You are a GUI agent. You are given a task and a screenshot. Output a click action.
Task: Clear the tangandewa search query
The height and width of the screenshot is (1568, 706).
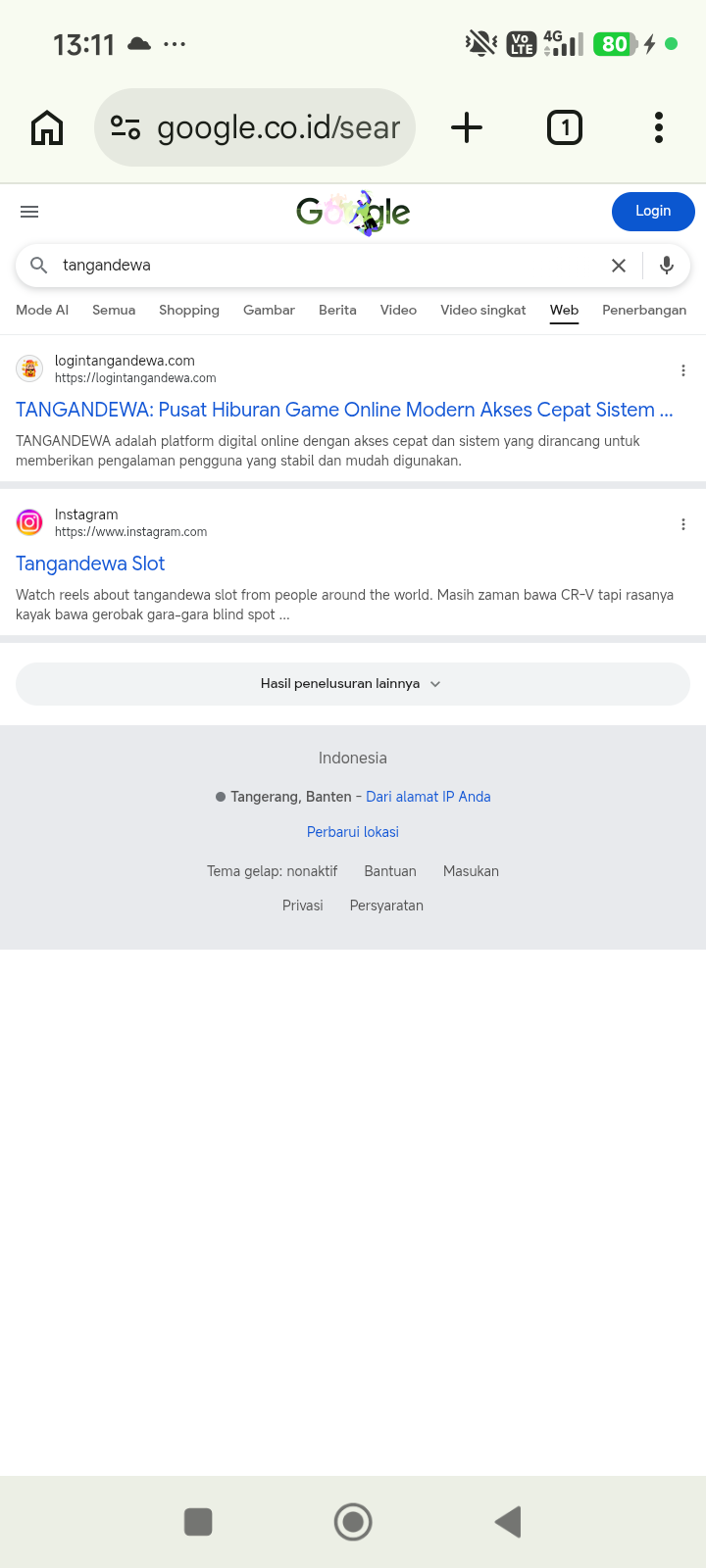(619, 266)
